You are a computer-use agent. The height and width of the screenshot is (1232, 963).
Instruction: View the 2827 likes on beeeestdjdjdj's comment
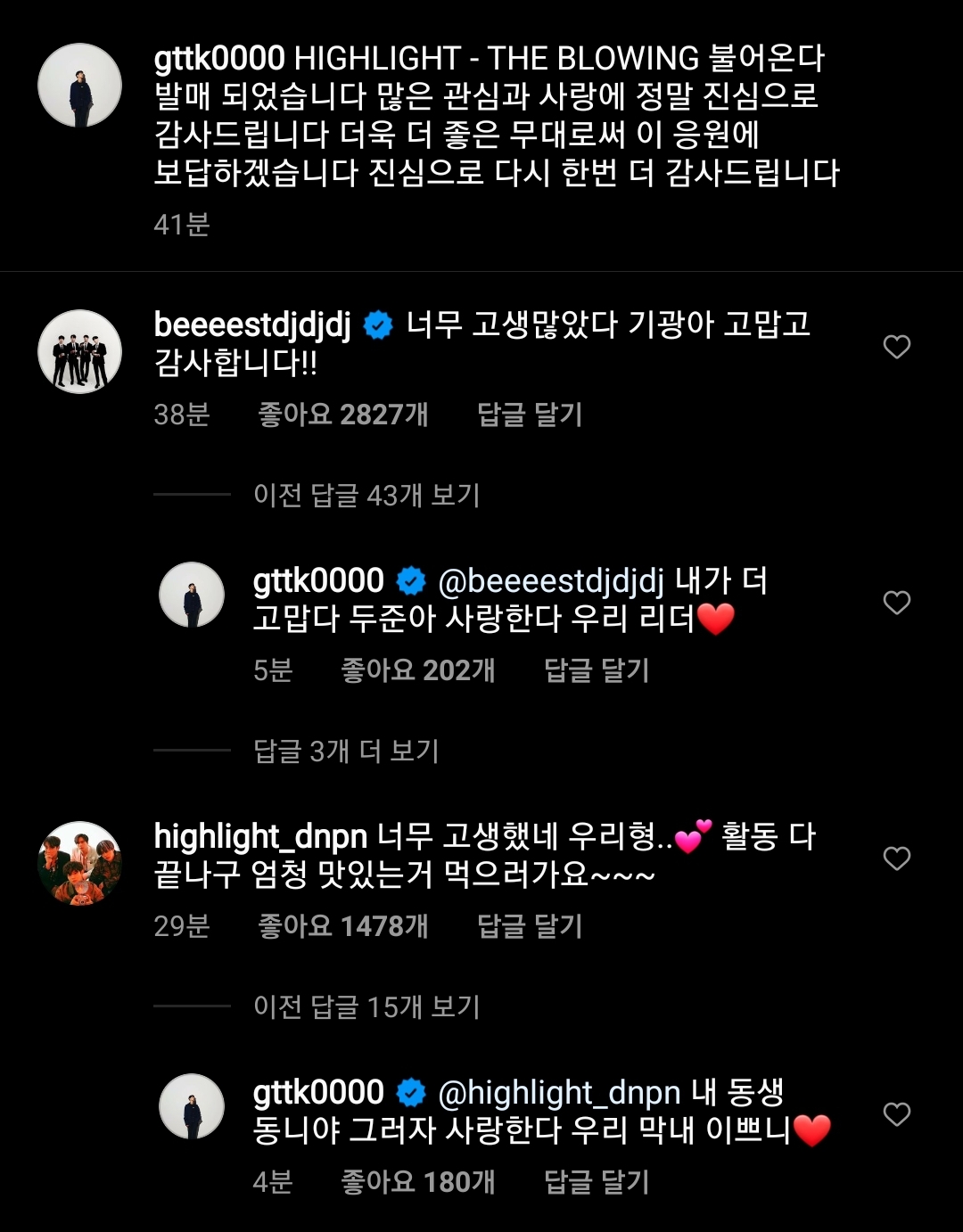(341, 415)
